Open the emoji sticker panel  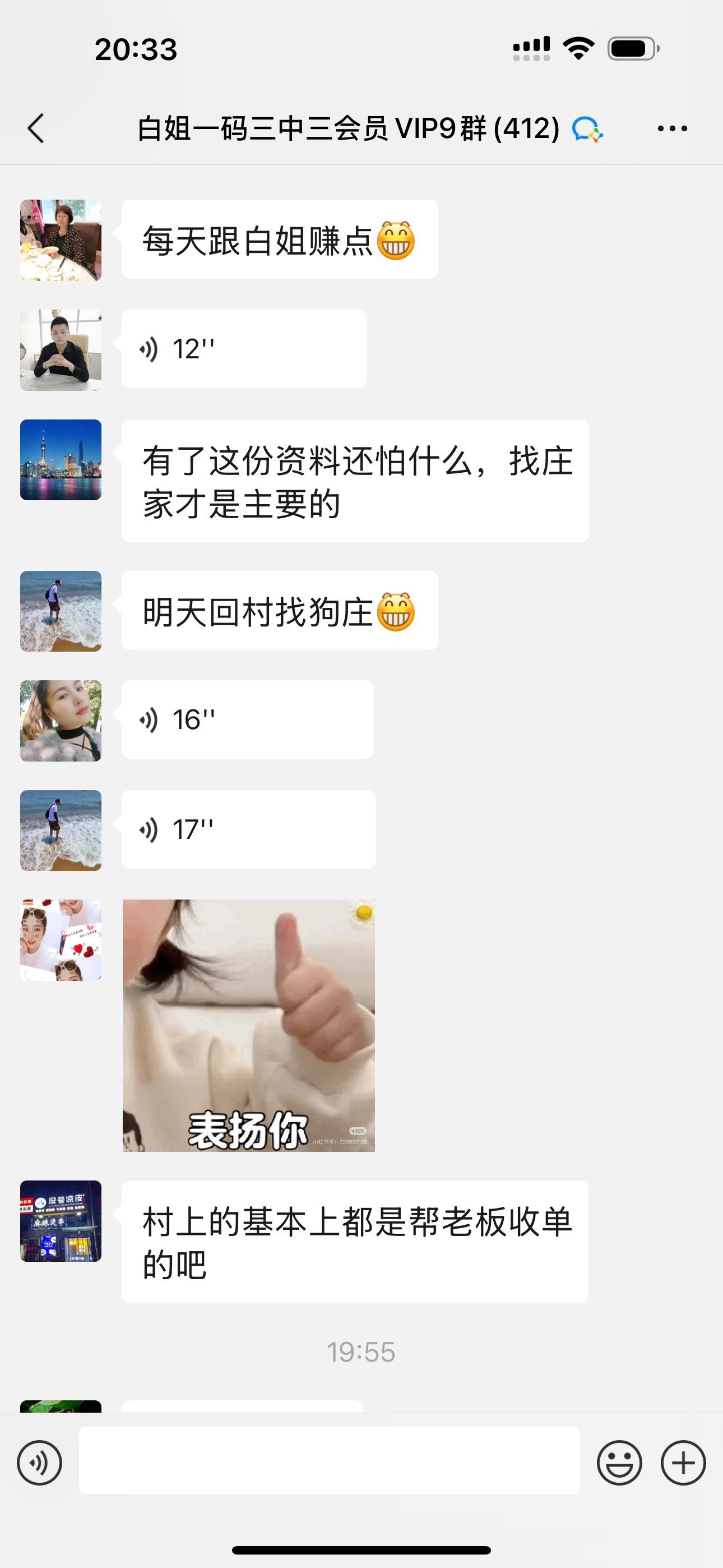tap(619, 1463)
